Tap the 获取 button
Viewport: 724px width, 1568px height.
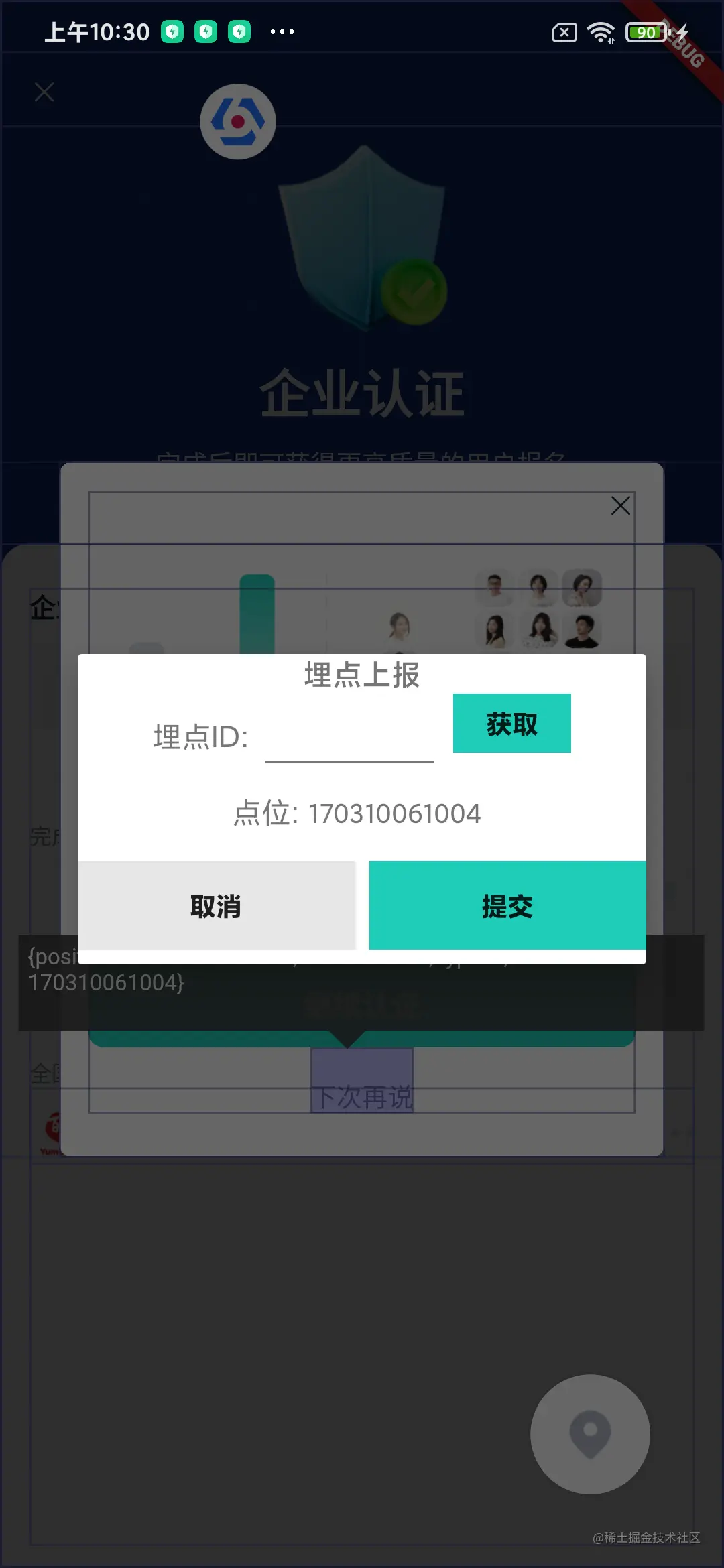pos(511,724)
